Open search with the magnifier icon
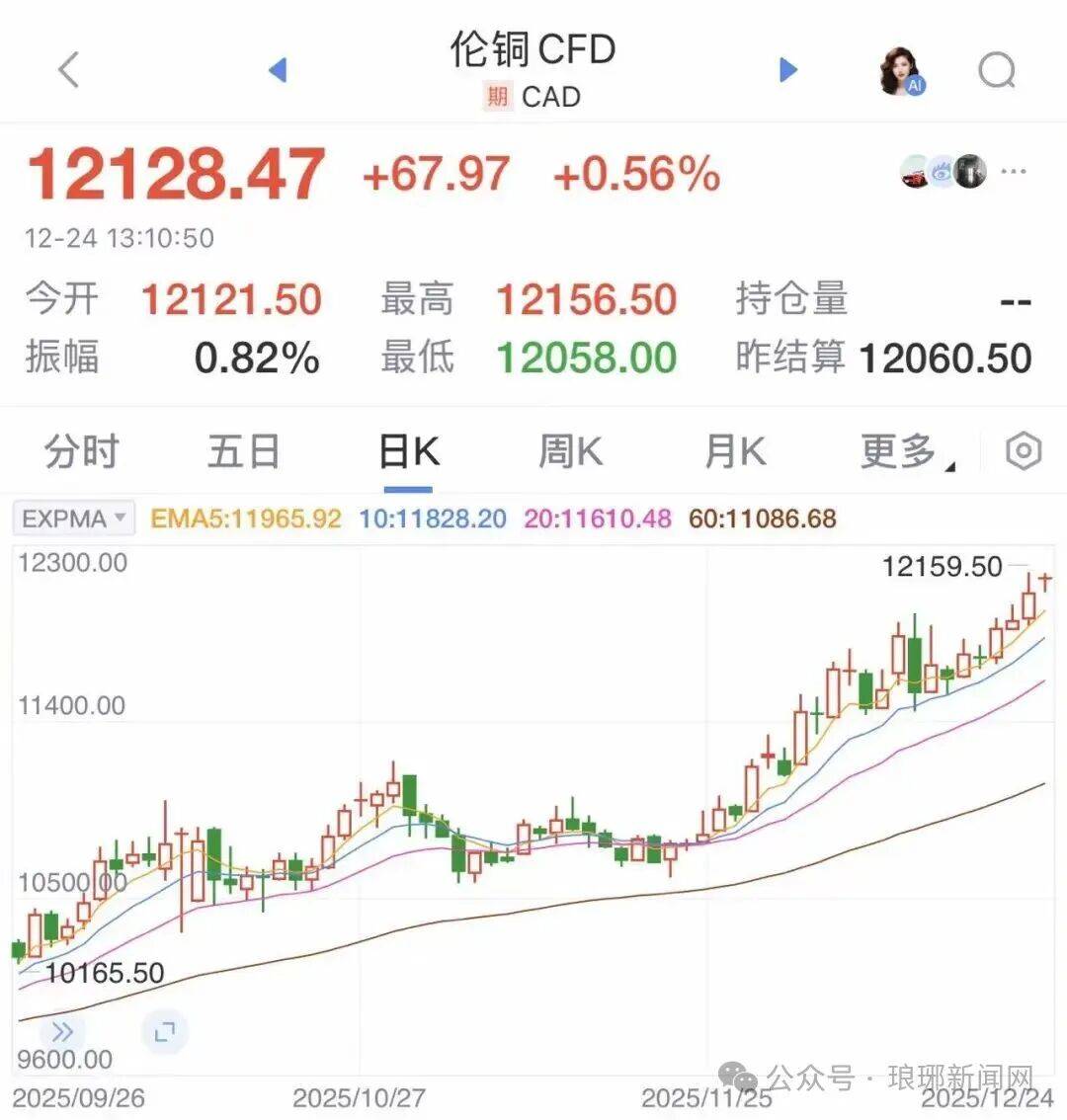1067x1120 pixels. [x=996, y=70]
